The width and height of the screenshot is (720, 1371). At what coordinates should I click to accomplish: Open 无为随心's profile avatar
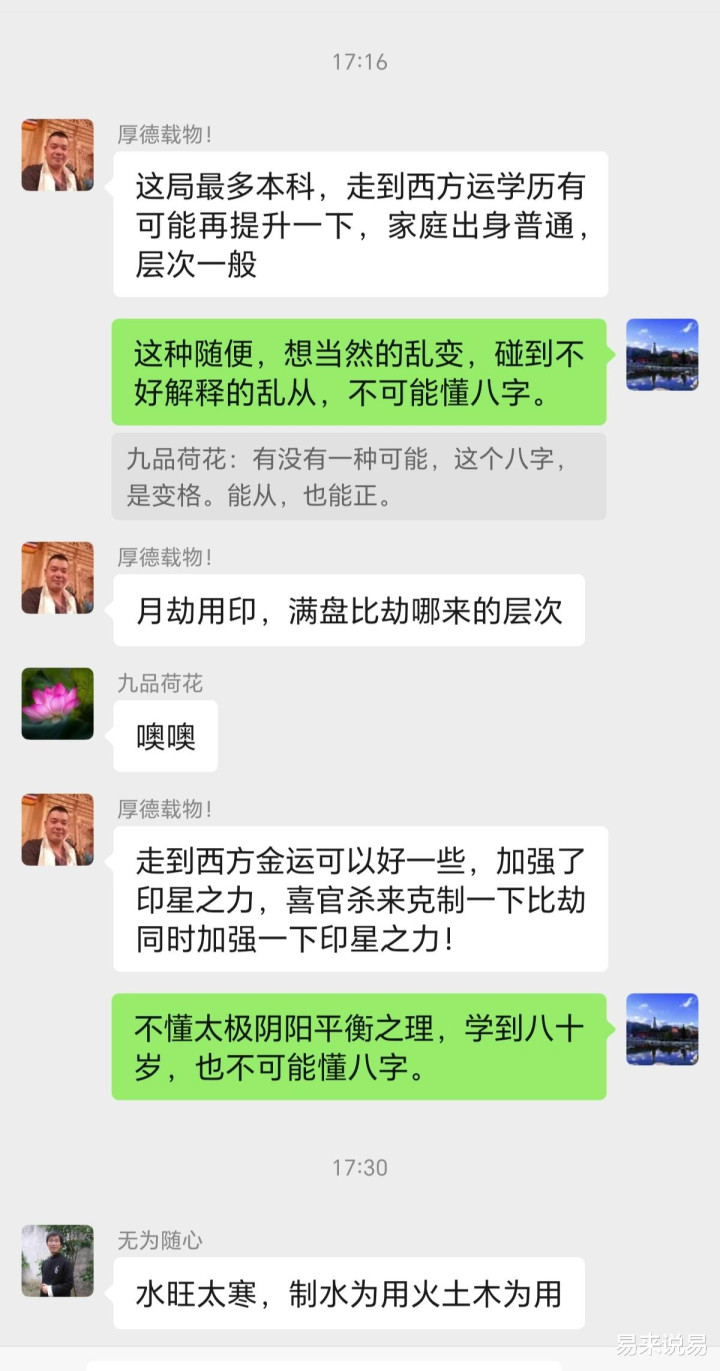[57, 1260]
